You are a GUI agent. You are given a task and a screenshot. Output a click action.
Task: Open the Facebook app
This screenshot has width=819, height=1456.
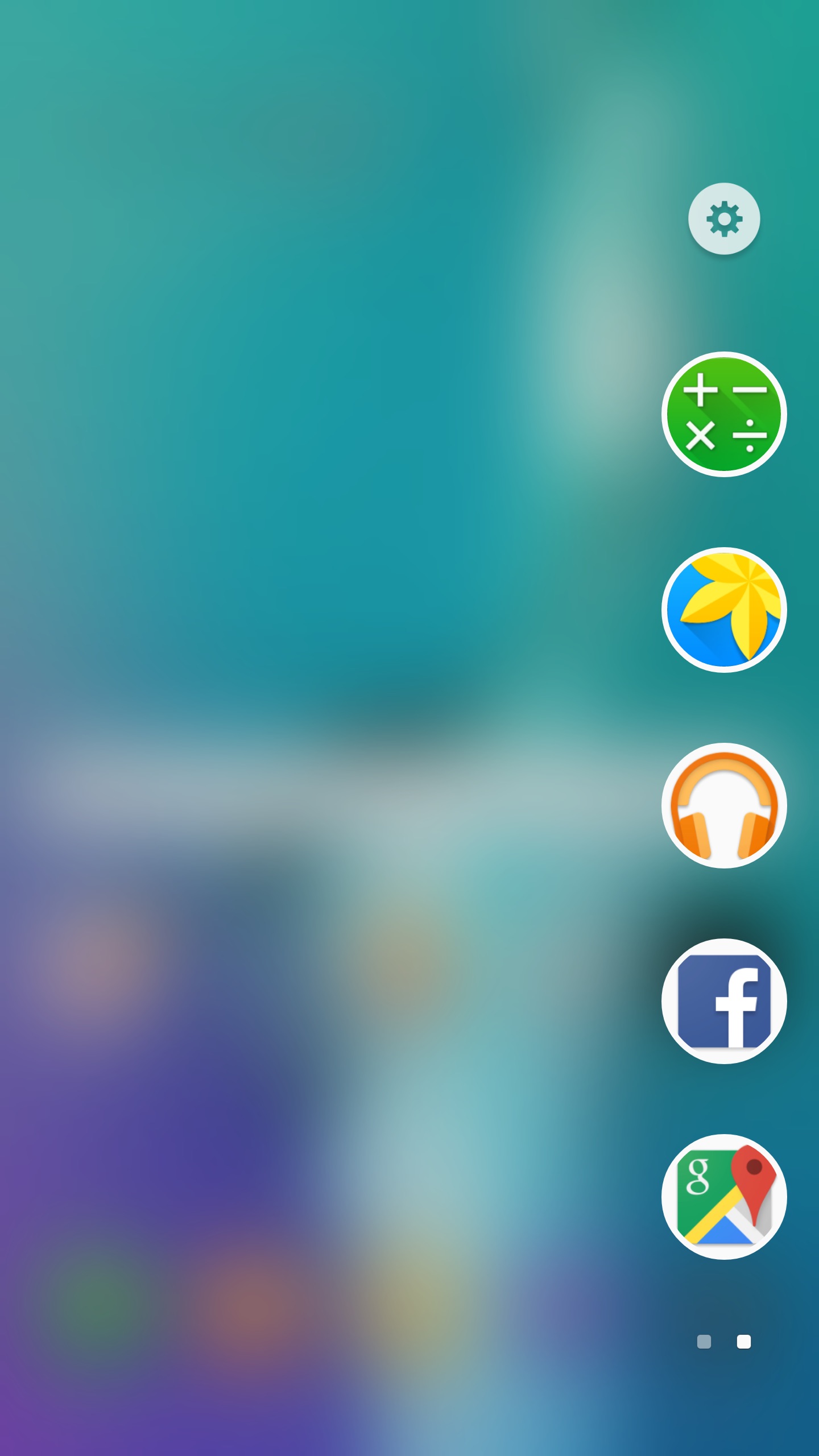(724, 1001)
